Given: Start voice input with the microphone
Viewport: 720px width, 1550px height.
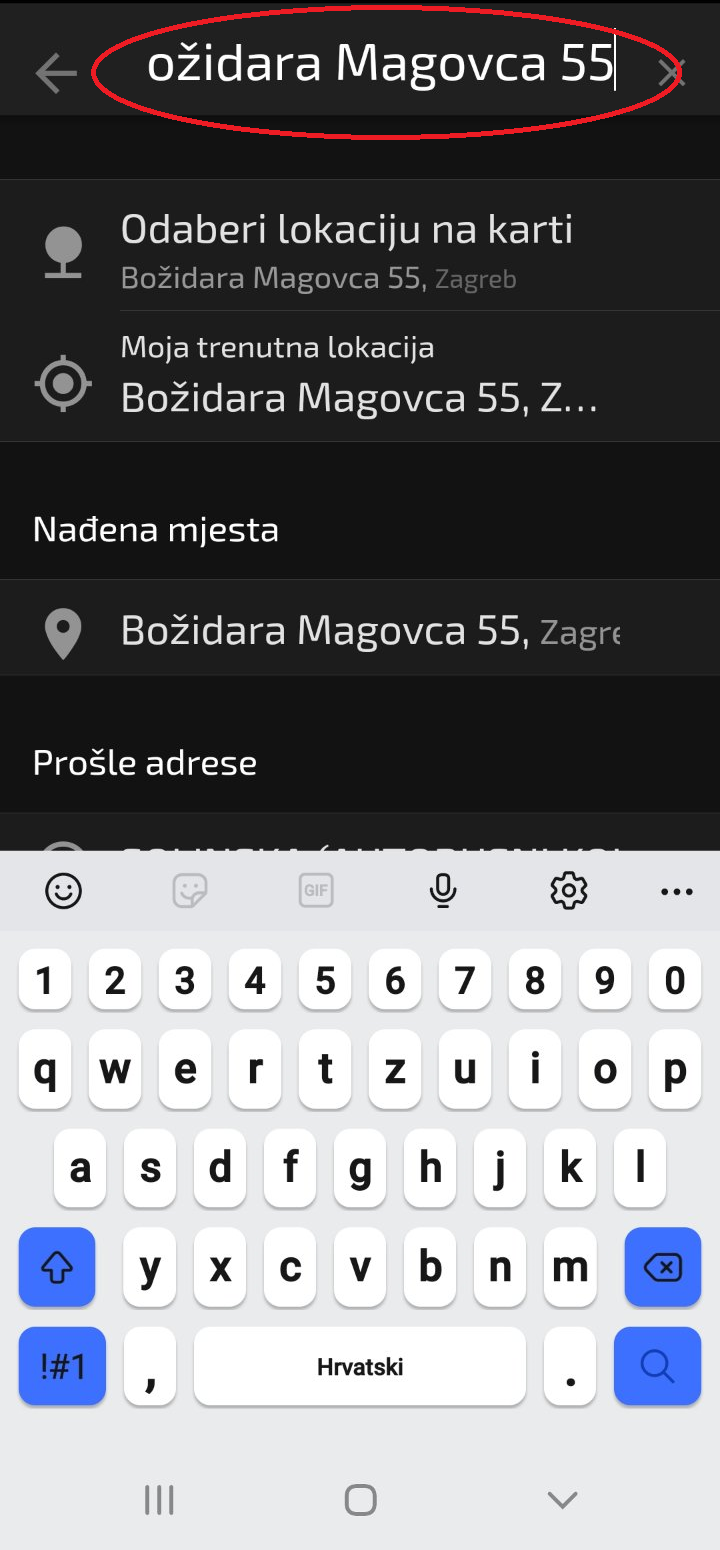Looking at the screenshot, I should tap(443, 890).
